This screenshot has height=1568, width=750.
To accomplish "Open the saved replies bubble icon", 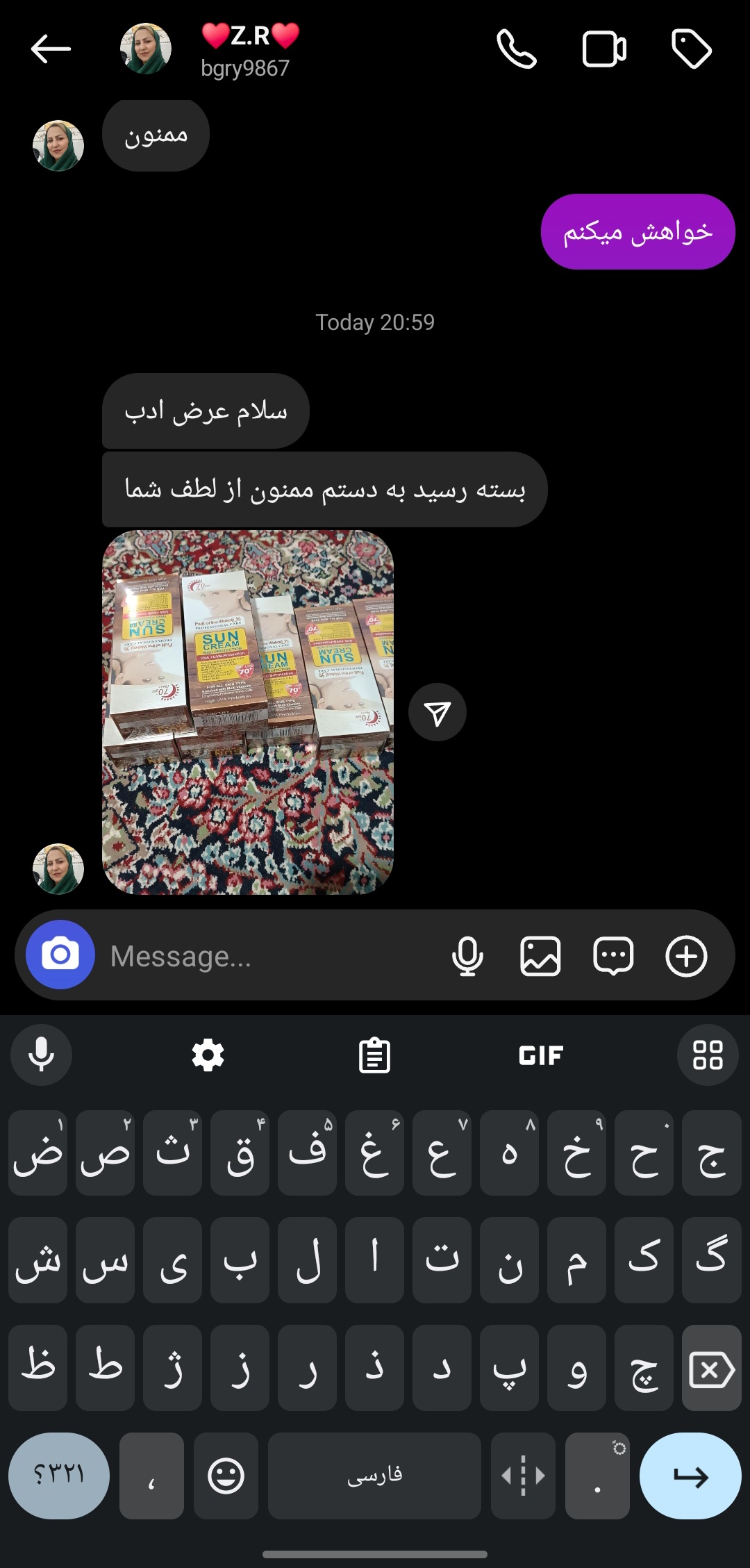I will coord(613,956).
